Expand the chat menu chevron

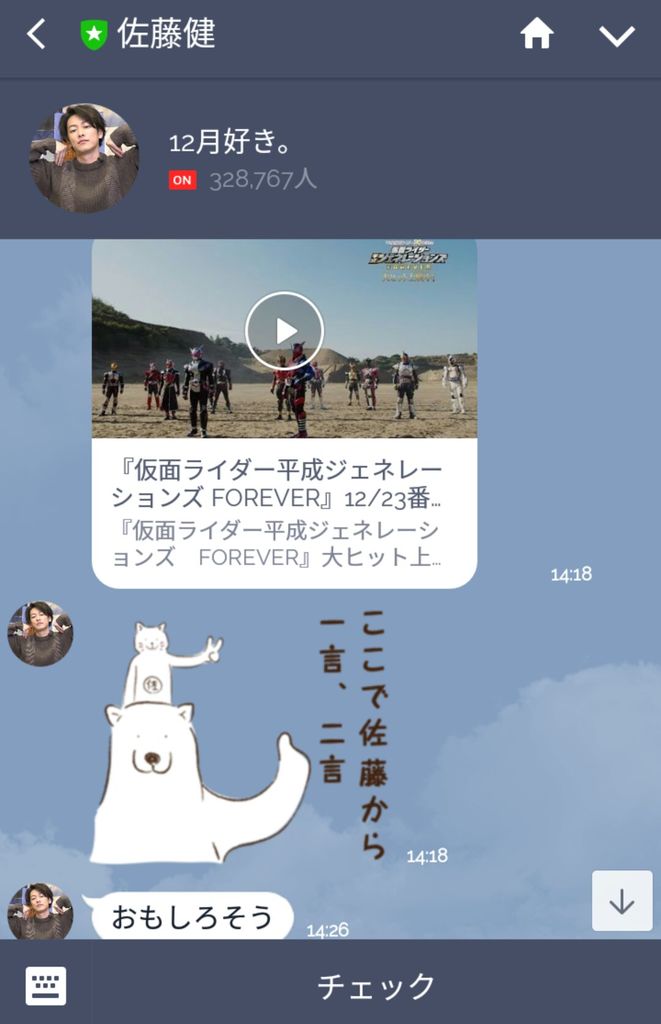point(616,37)
